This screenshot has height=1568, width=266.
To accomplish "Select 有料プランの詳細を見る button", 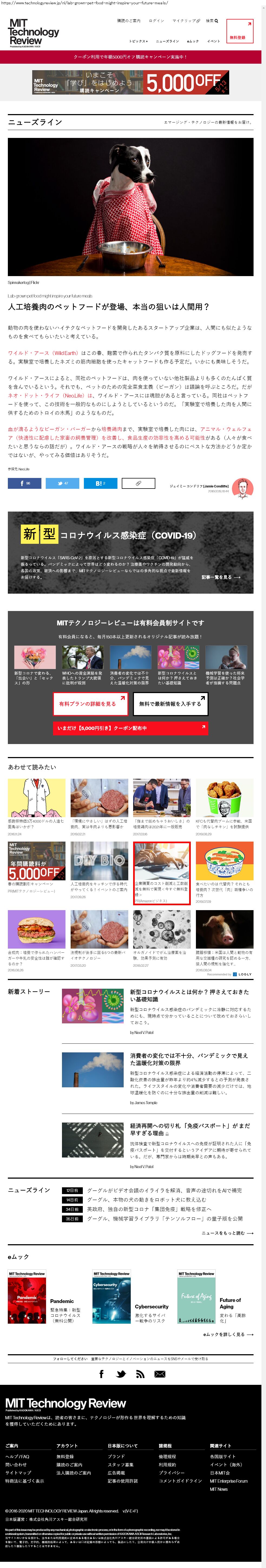I will click(89, 703).
